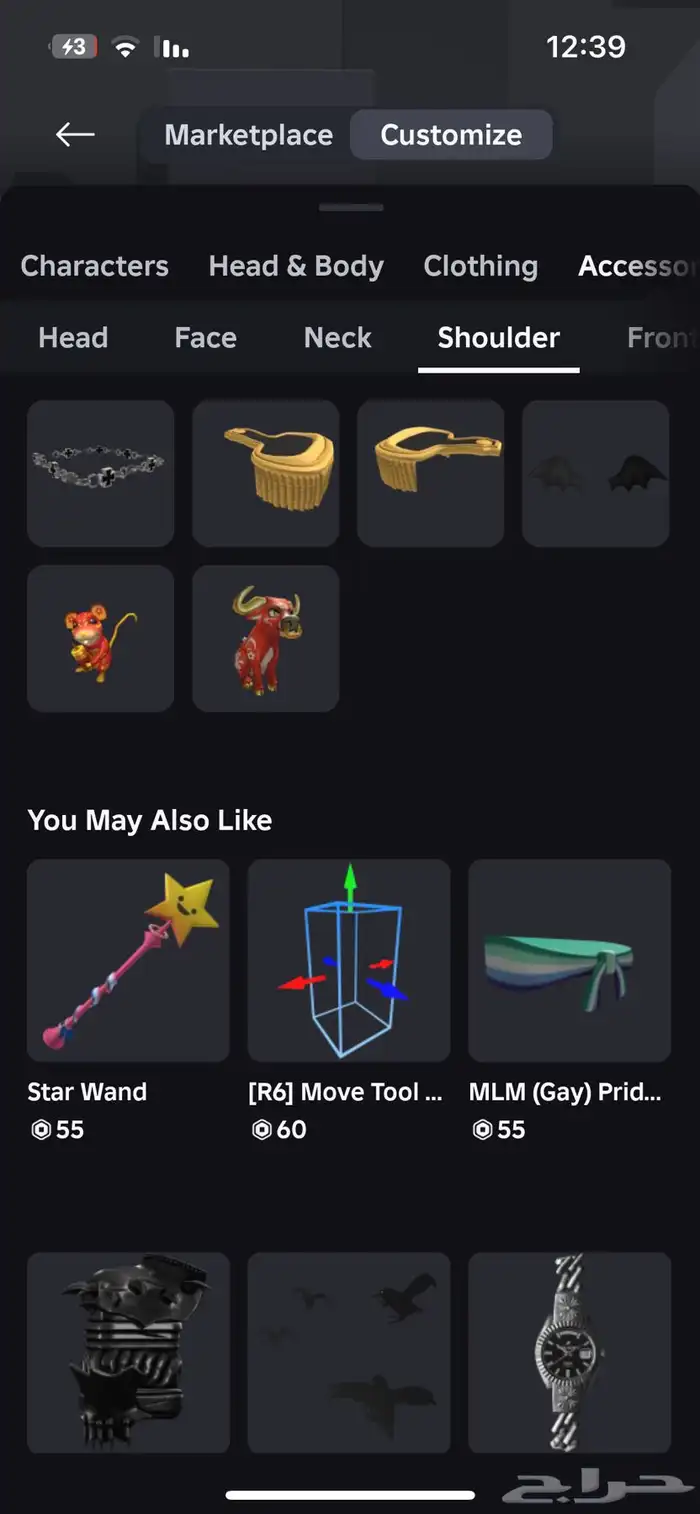
Task: Equip the black bat wings accessory
Action: pyautogui.click(x=595, y=473)
